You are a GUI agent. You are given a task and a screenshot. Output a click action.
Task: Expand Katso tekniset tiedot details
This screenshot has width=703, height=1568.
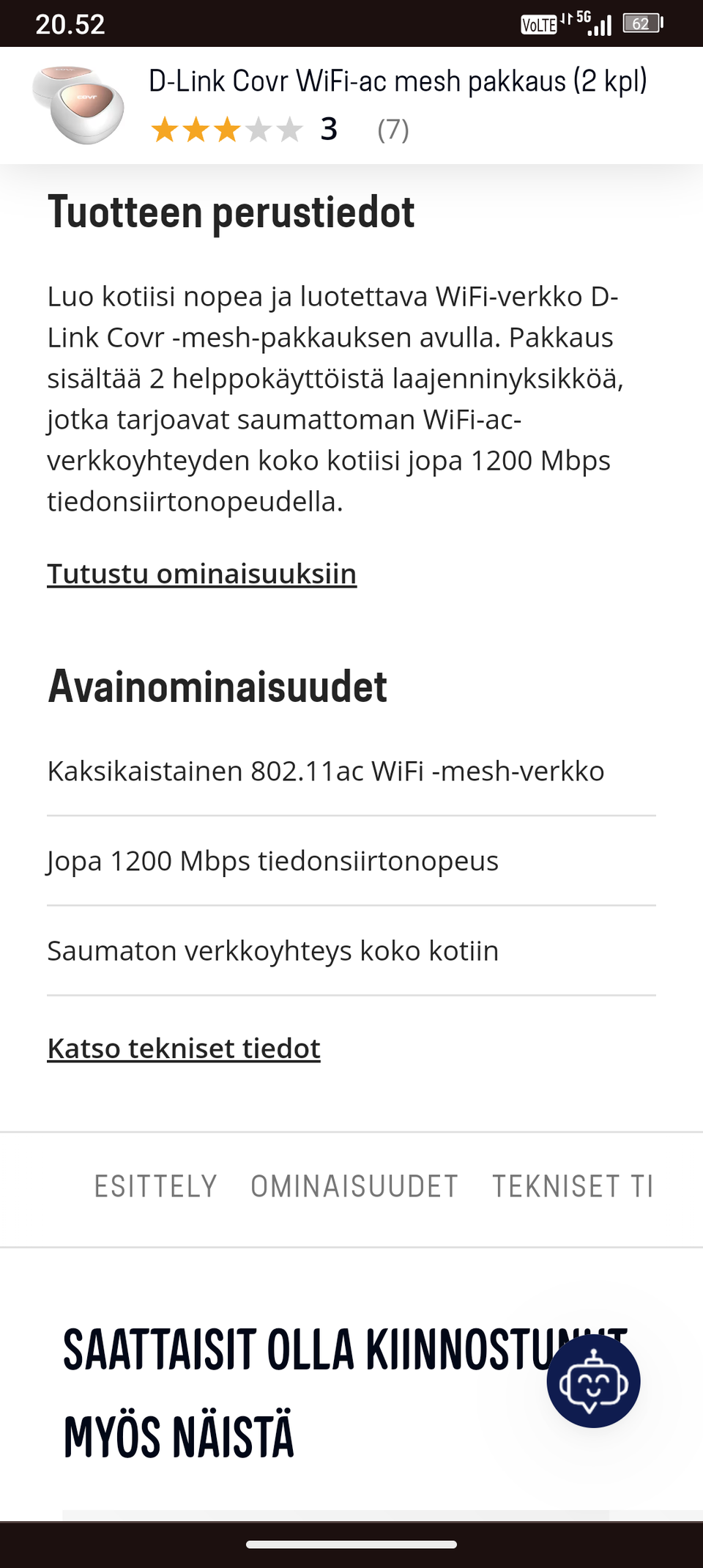183,1048
